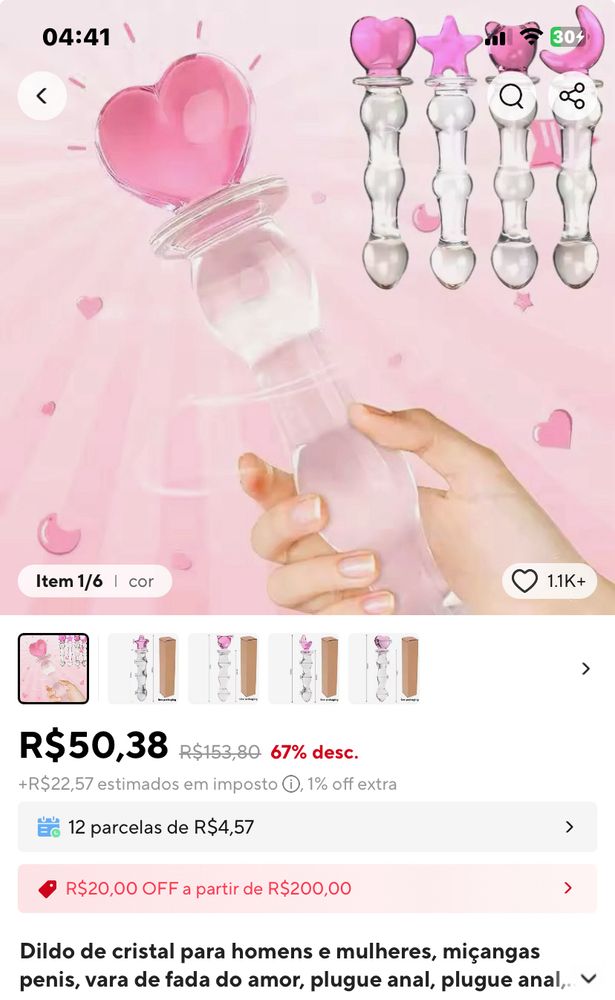Select the third color thumbnail
615x1000 pixels.
click(x=224, y=669)
